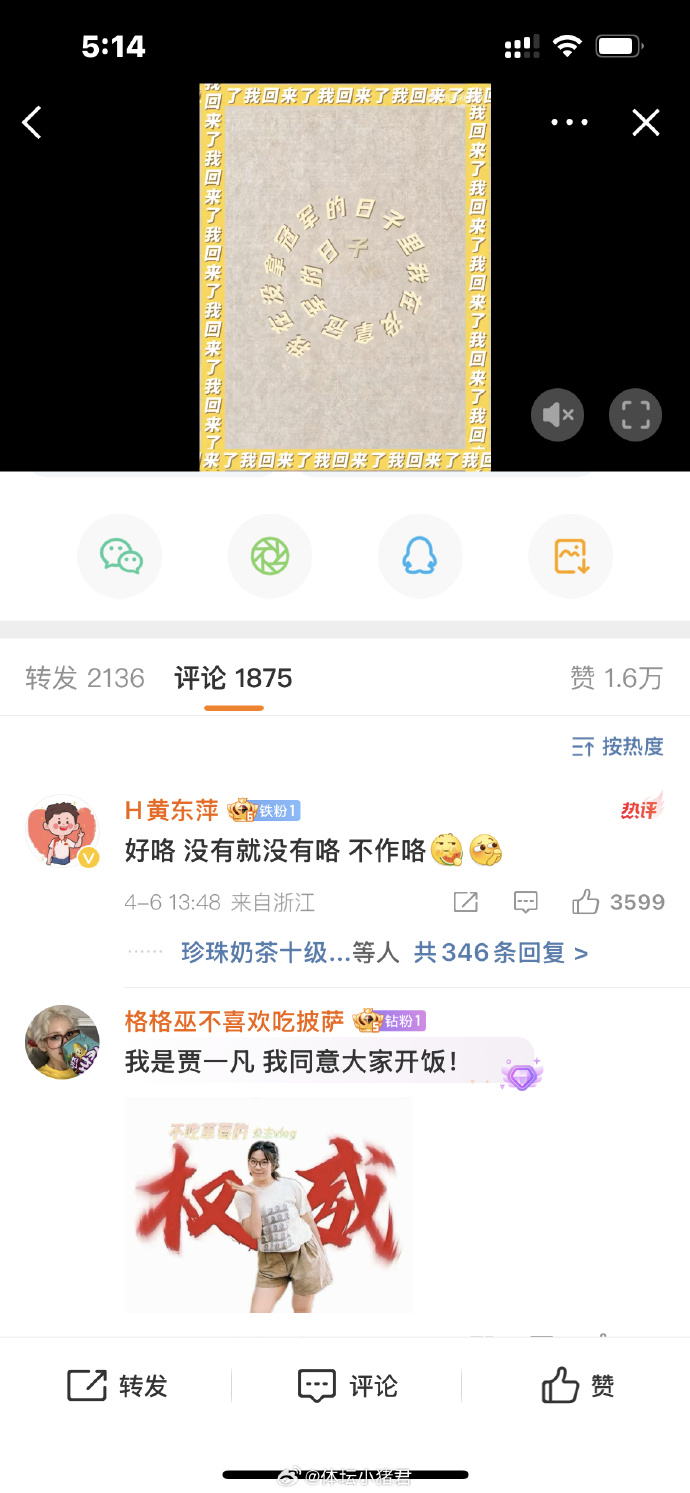This screenshot has height=1493, width=690.
Task: Unmute the video sound
Action: (x=557, y=414)
